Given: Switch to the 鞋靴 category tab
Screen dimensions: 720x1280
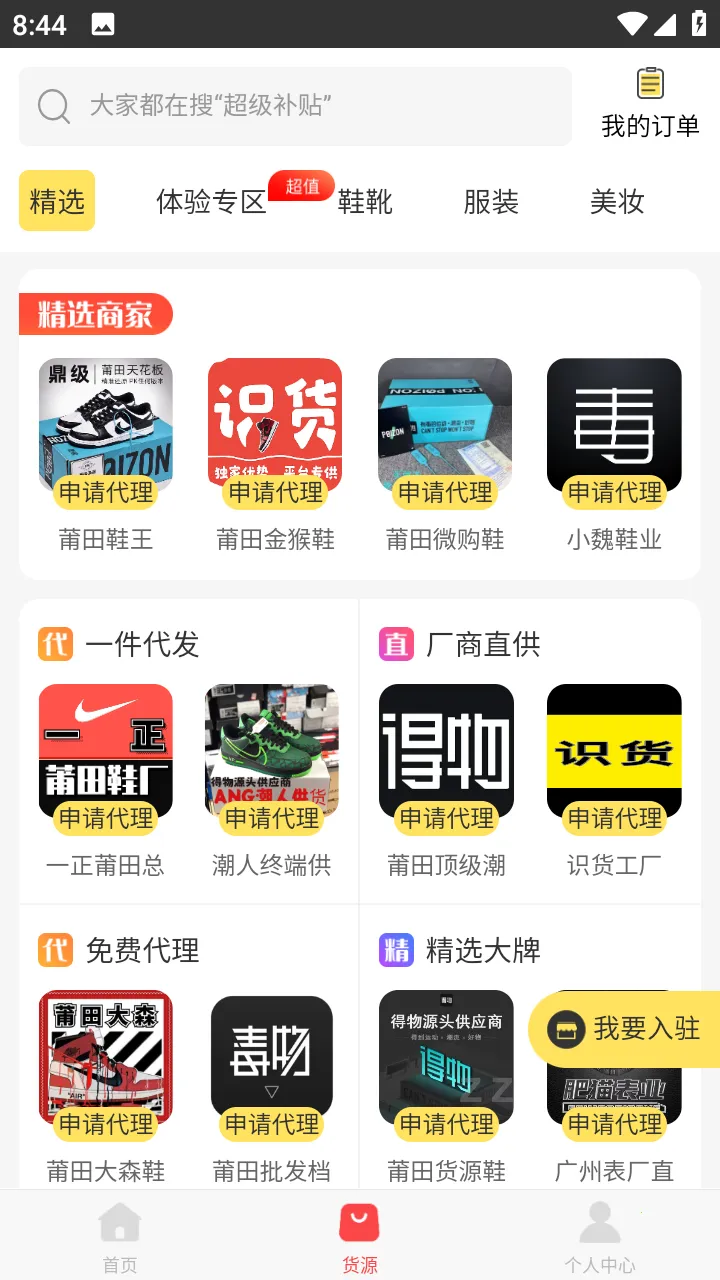Looking at the screenshot, I should pyautogui.click(x=365, y=202).
